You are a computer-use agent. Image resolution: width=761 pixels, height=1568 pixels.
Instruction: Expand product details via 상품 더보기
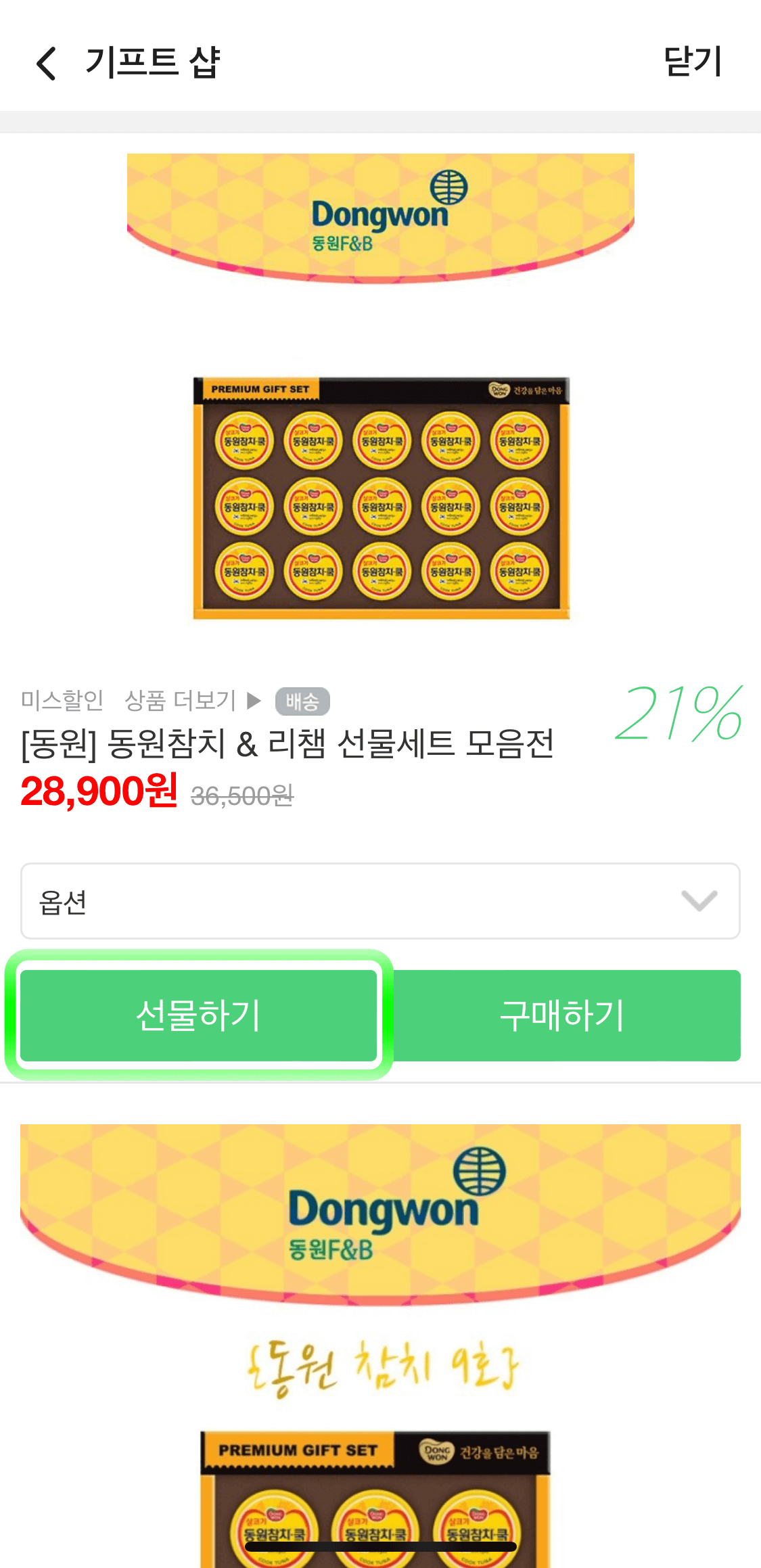pyautogui.click(x=181, y=701)
